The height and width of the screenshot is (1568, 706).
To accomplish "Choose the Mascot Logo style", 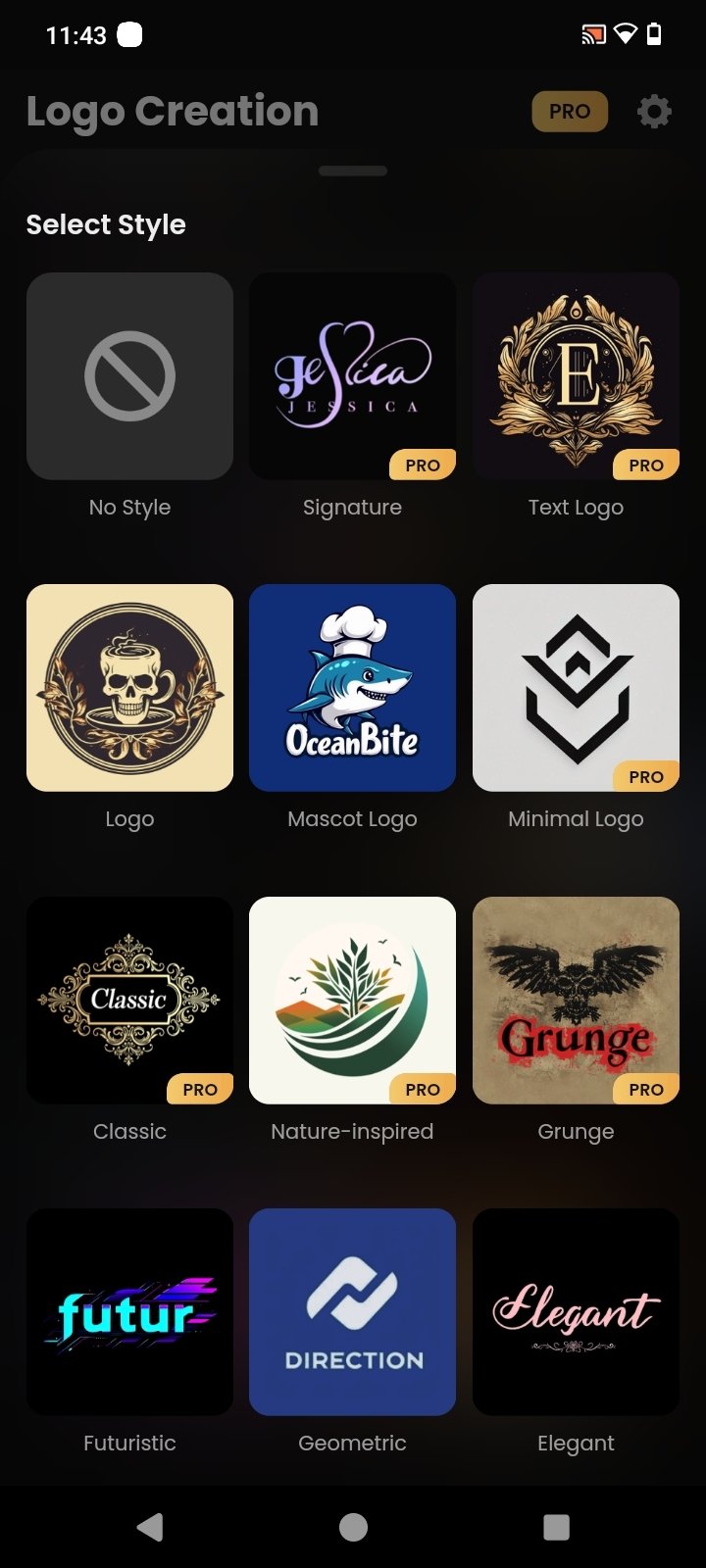I will click(x=352, y=688).
